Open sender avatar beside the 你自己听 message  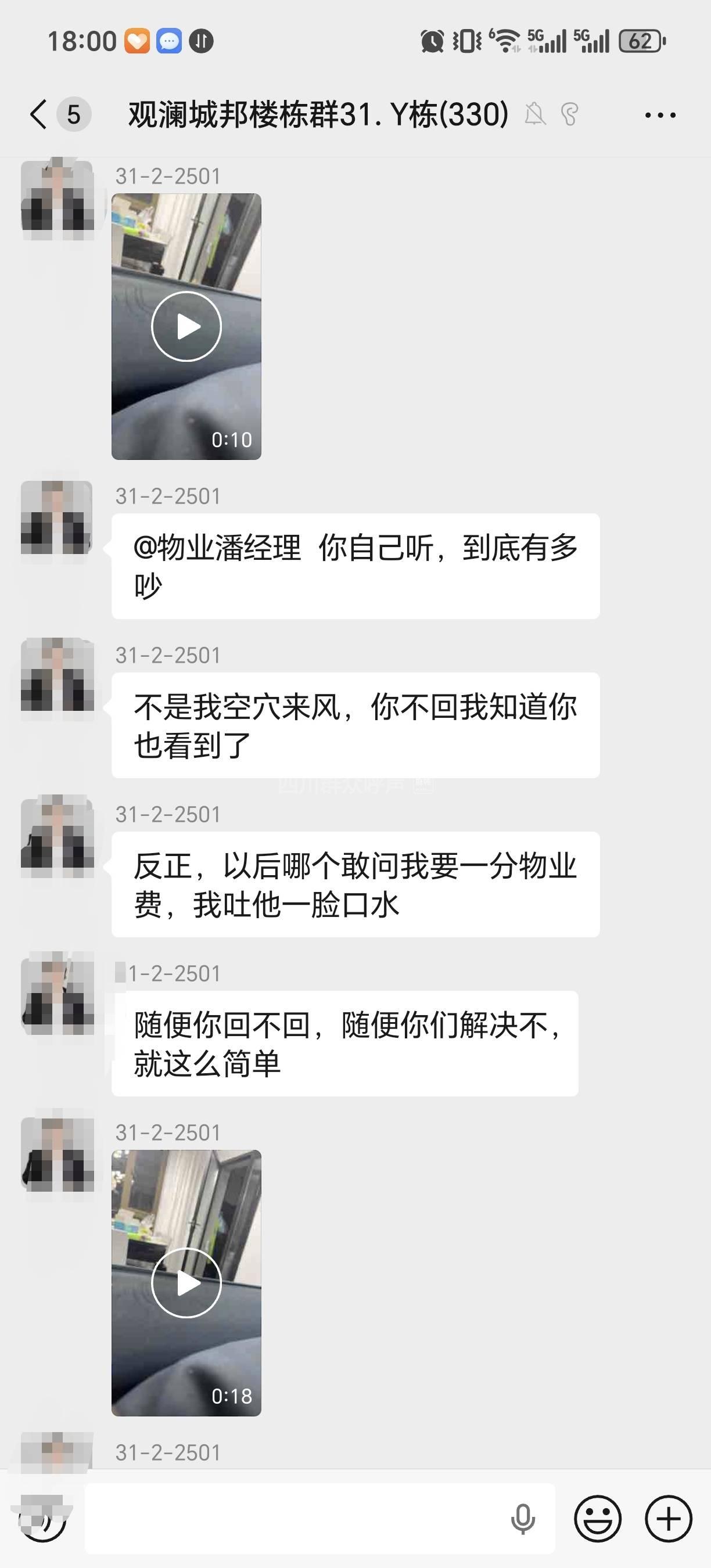coord(58,518)
